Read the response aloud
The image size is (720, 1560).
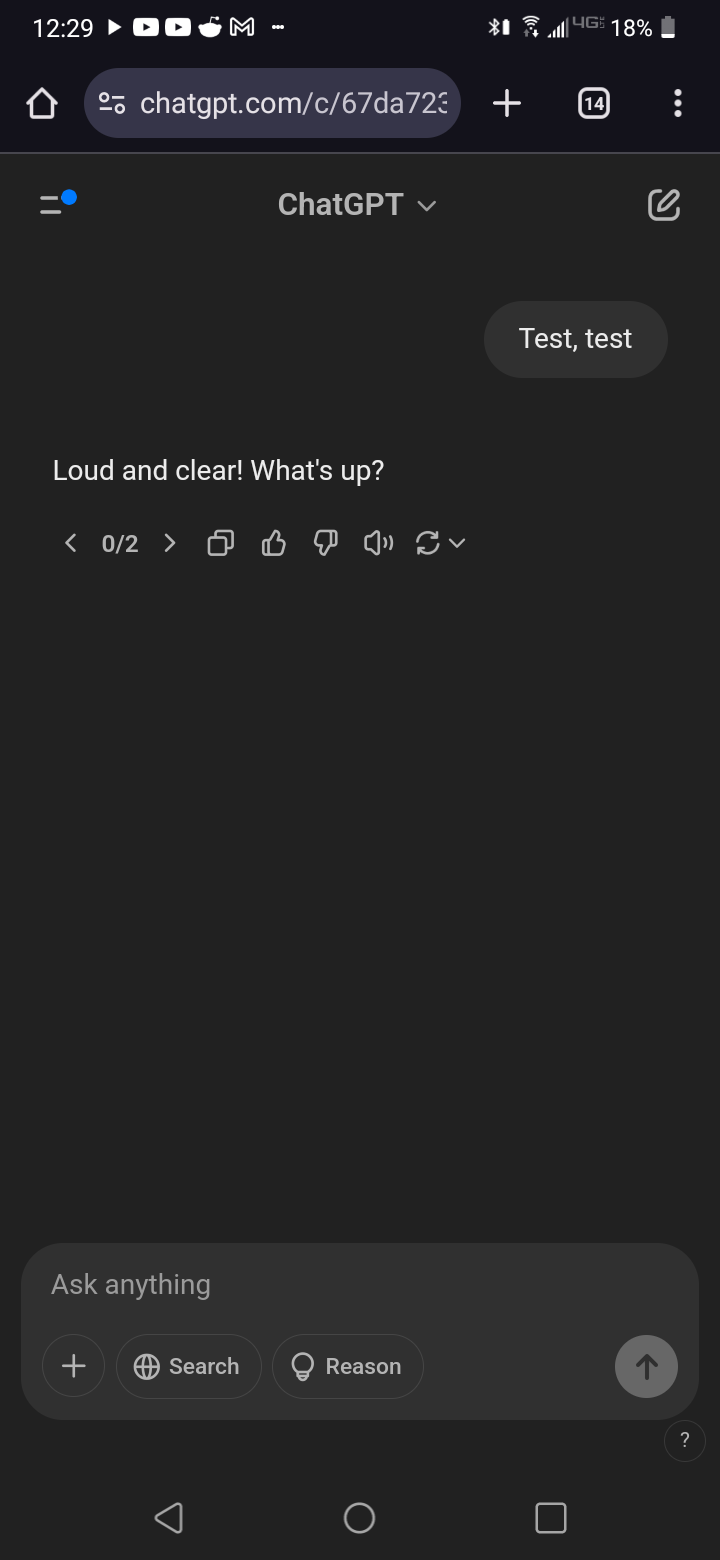click(378, 543)
